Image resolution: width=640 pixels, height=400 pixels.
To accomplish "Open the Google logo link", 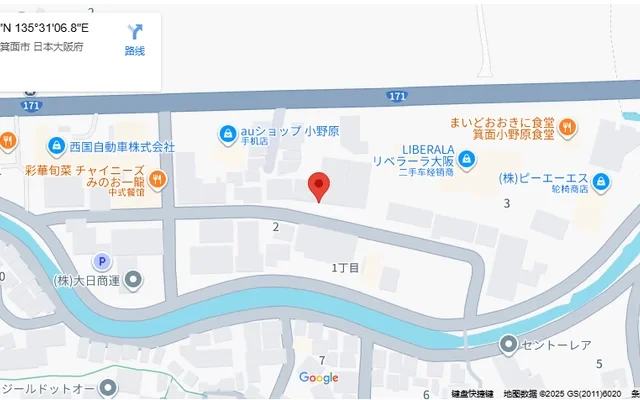I will [x=319, y=378].
